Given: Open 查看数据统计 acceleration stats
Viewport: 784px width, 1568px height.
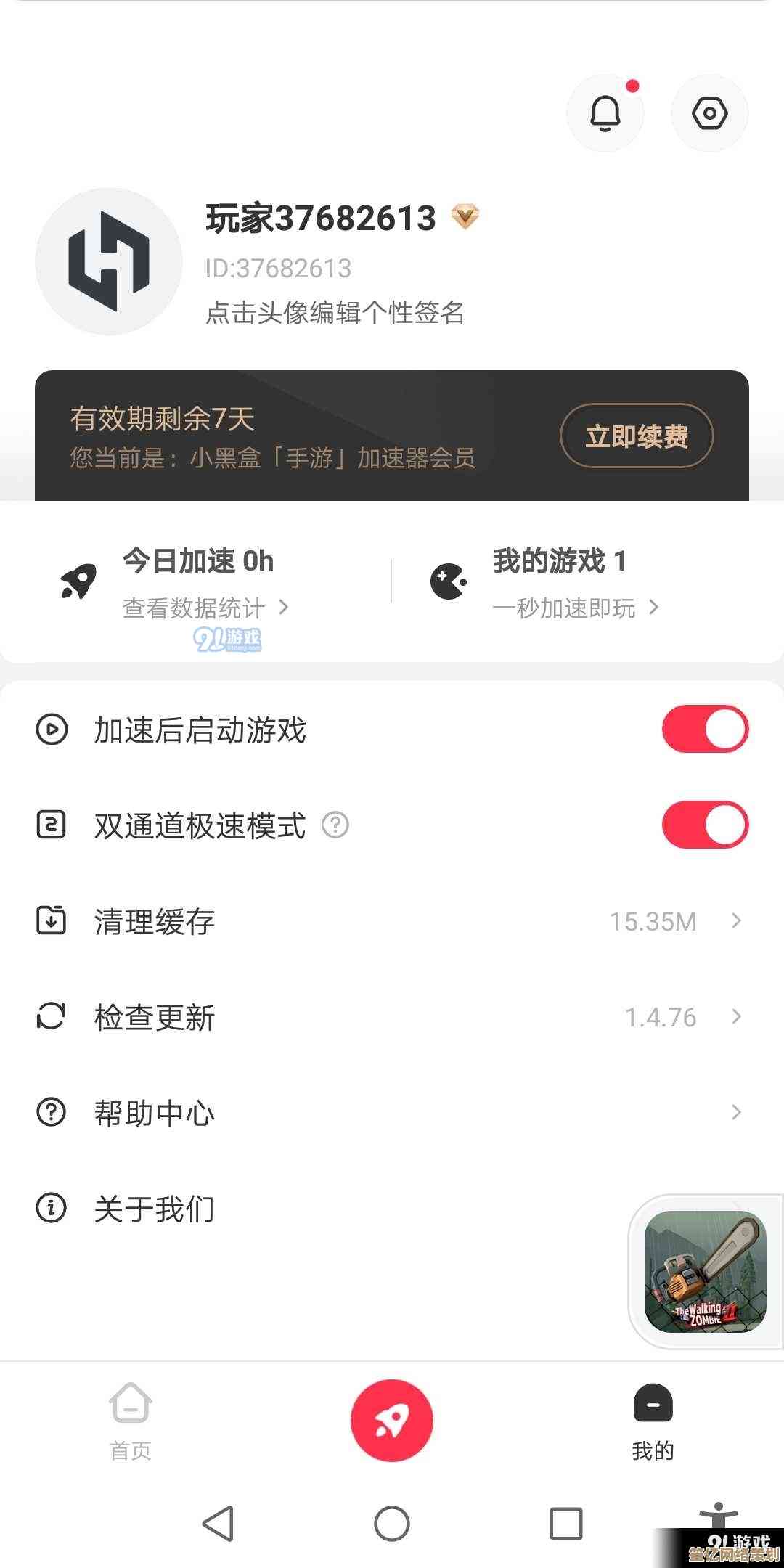Looking at the screenshot, I should click(x=205, y=608).
